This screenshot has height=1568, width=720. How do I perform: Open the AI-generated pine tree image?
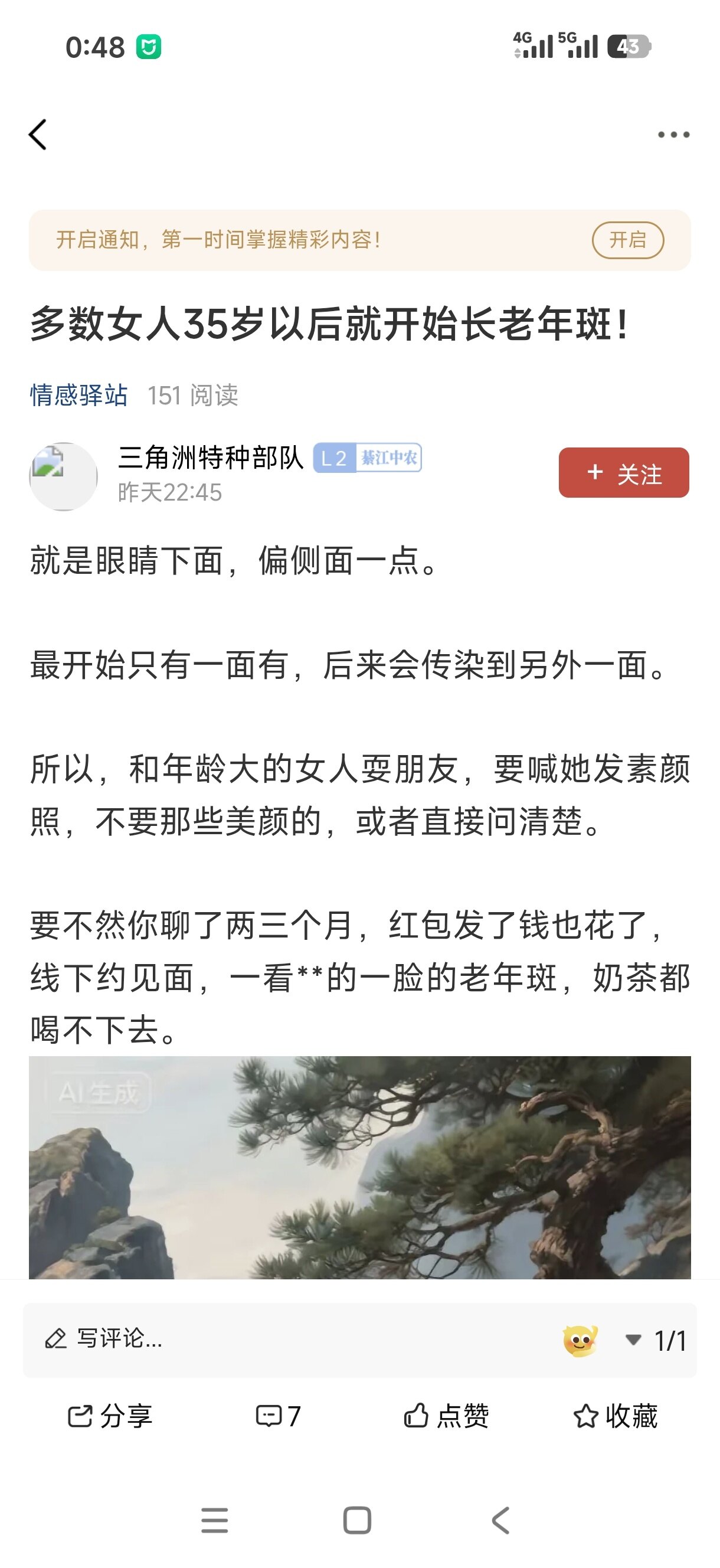point(359,1167)
